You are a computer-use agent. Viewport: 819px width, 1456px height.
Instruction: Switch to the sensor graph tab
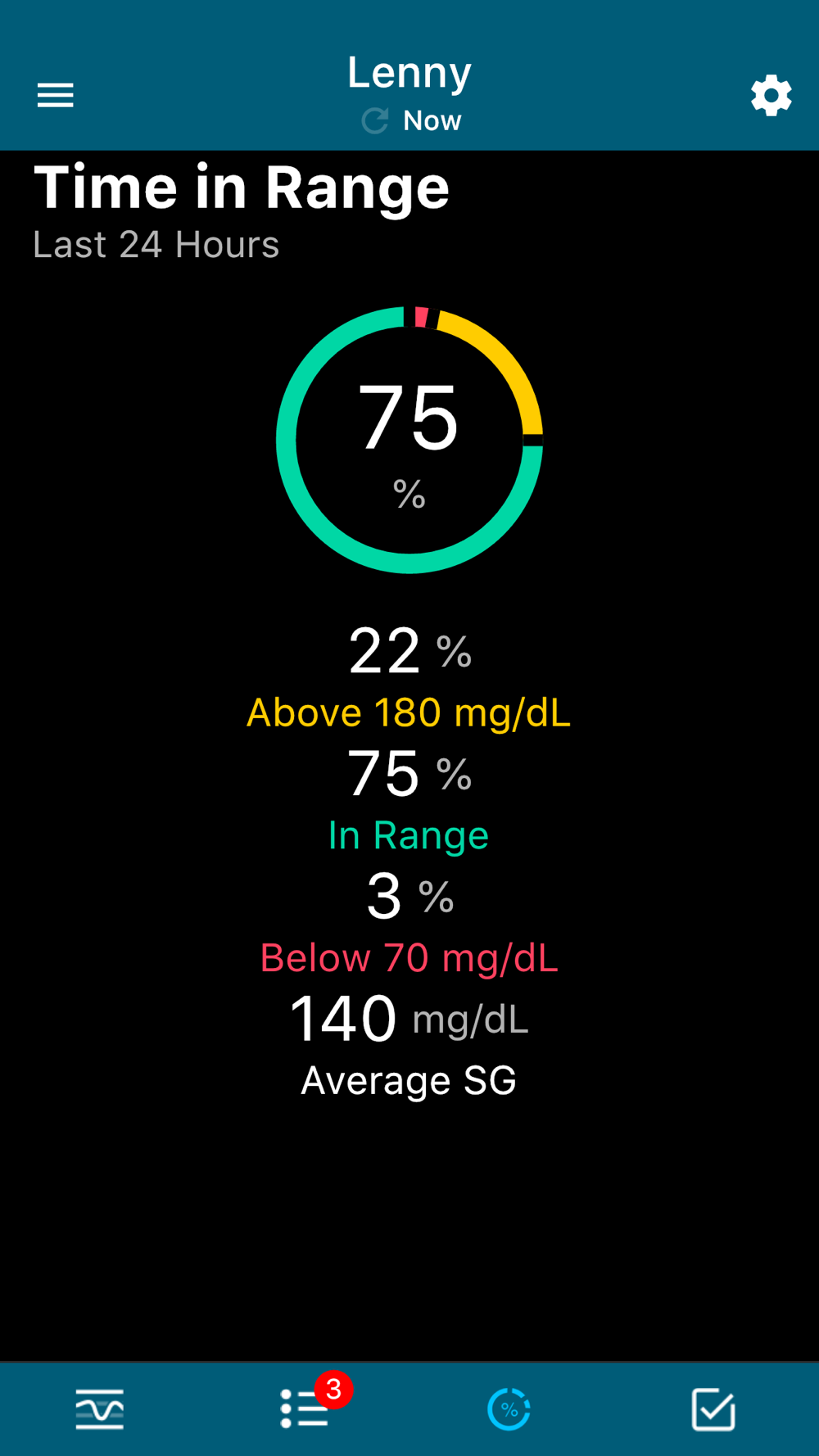click(x=100, y=1409)
